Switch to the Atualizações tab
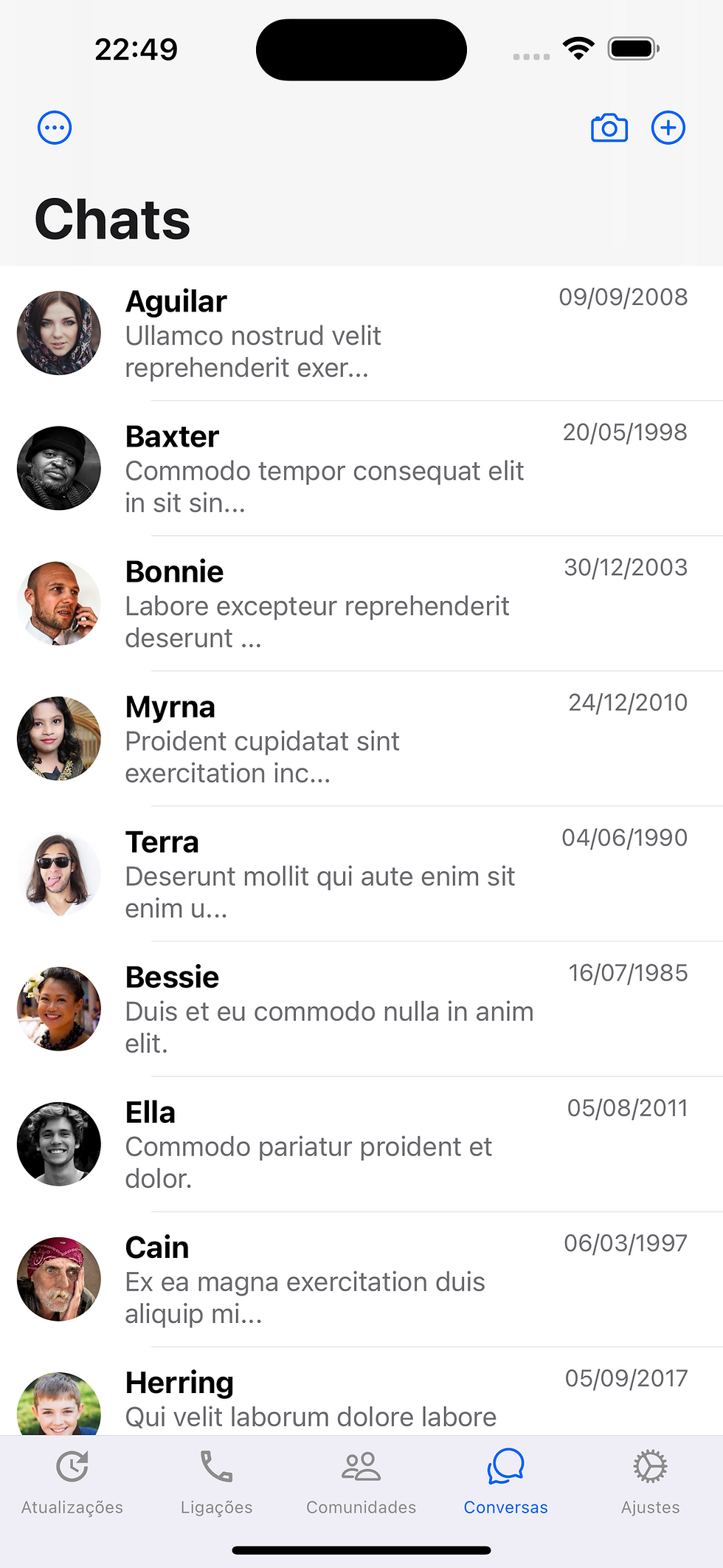723x1568 pixels. click(72, 1481)
